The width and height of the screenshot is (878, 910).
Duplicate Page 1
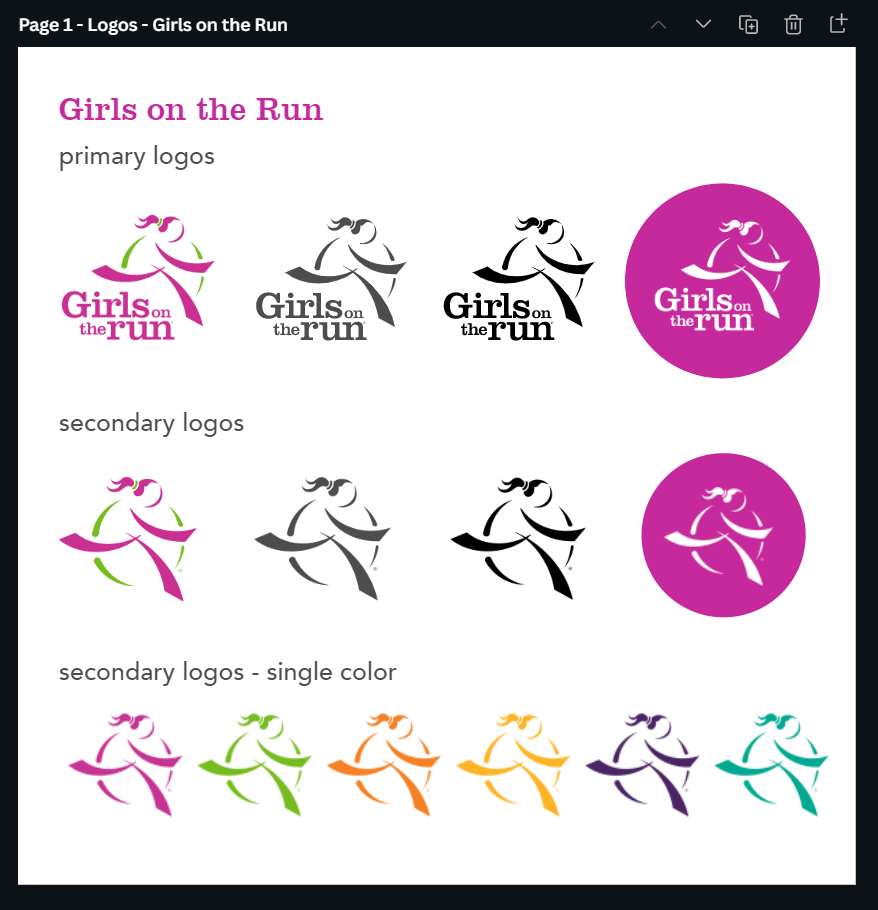pyautogui.click(x=748, y=24)
